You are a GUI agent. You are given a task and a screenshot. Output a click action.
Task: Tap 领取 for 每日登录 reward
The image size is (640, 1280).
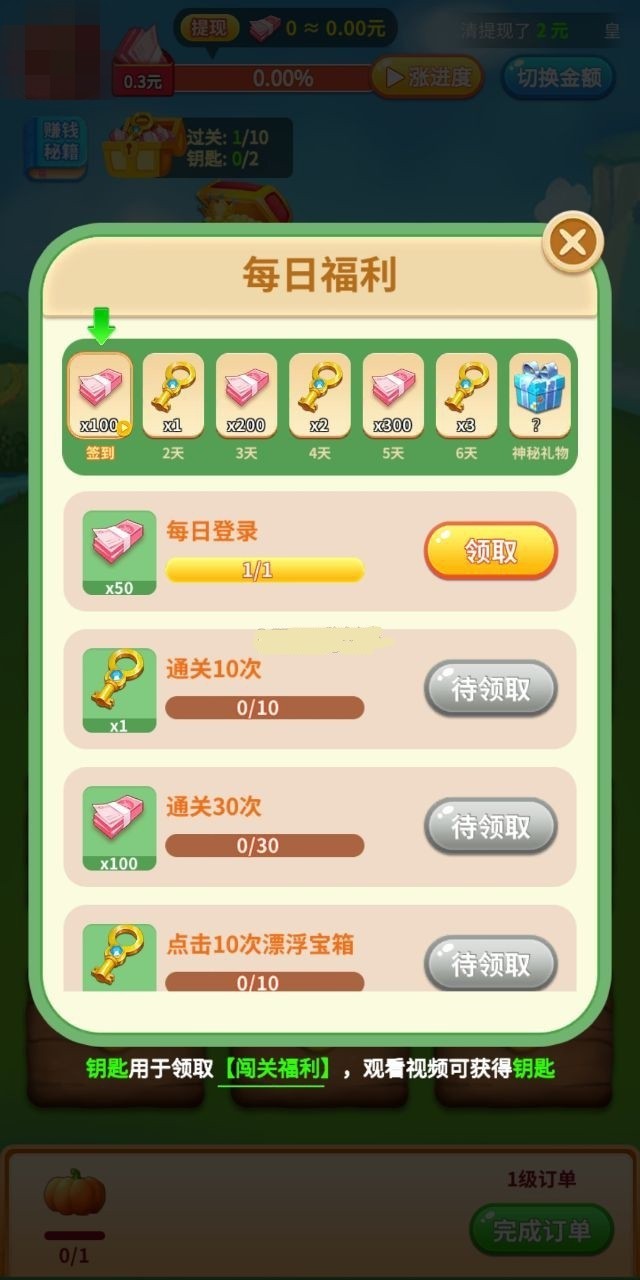(490, 551)
